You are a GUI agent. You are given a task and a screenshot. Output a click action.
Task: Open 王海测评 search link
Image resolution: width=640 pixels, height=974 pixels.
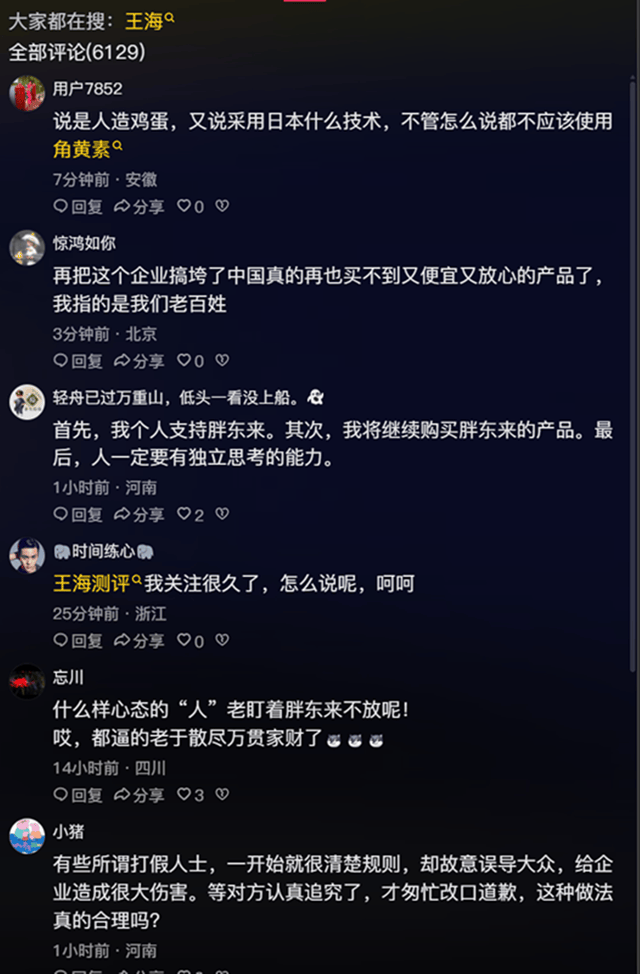(94, 583)
